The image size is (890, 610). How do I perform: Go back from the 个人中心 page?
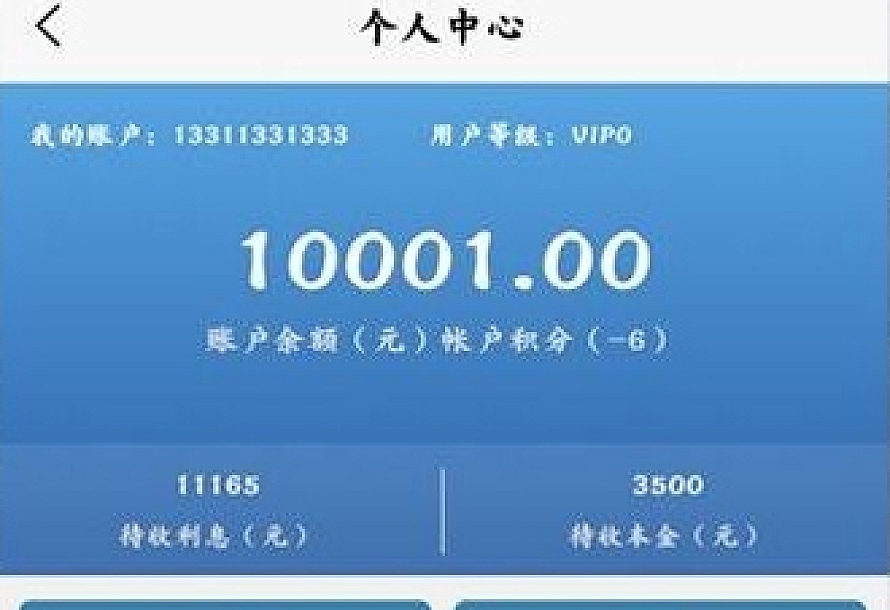48,27
